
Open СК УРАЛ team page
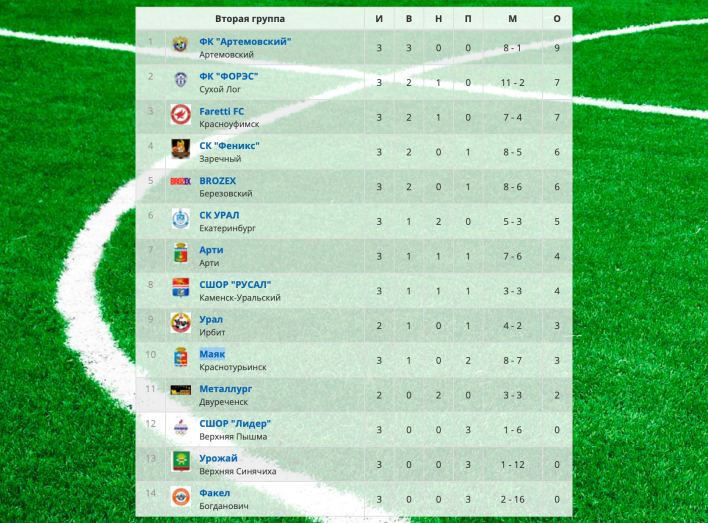coord(219,215)
